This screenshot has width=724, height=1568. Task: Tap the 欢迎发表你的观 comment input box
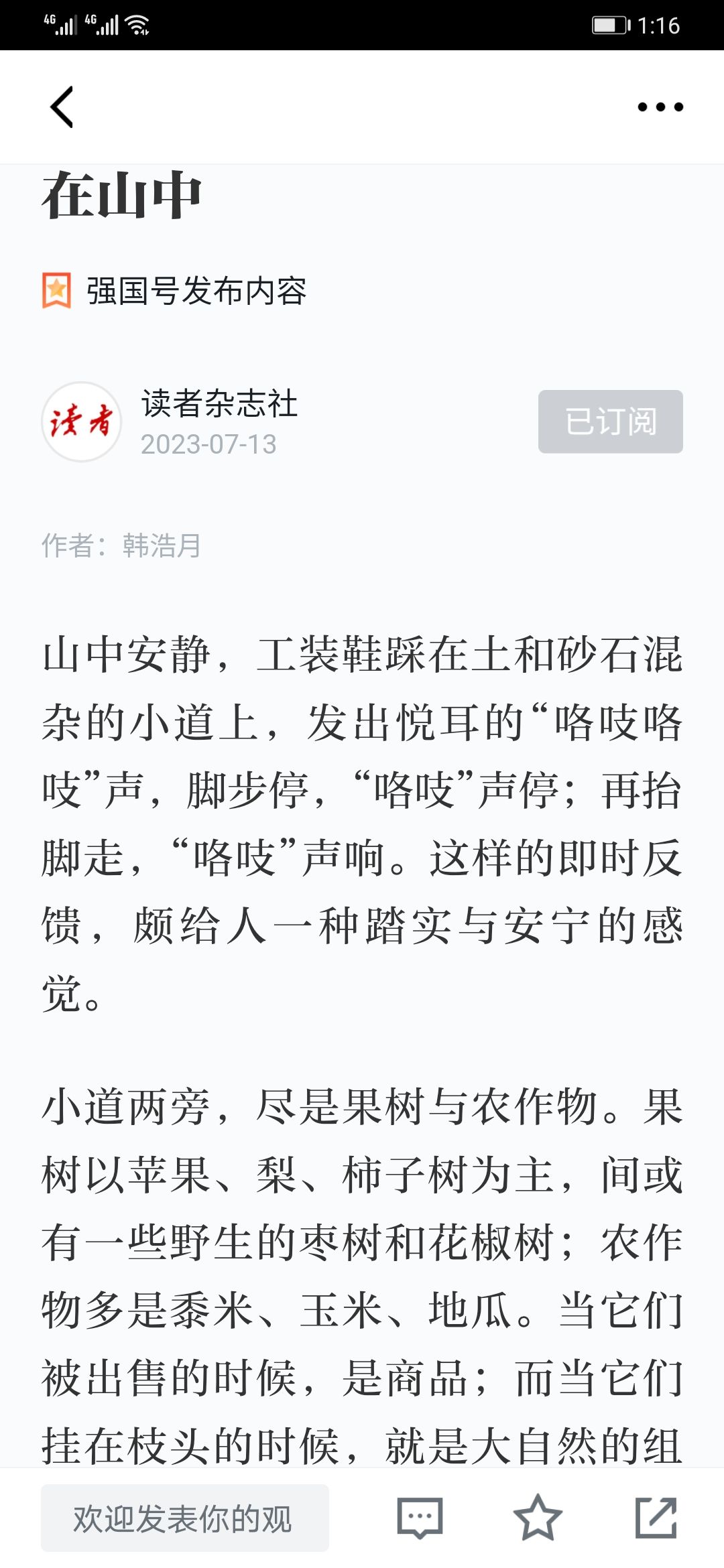pos(185,1518)
